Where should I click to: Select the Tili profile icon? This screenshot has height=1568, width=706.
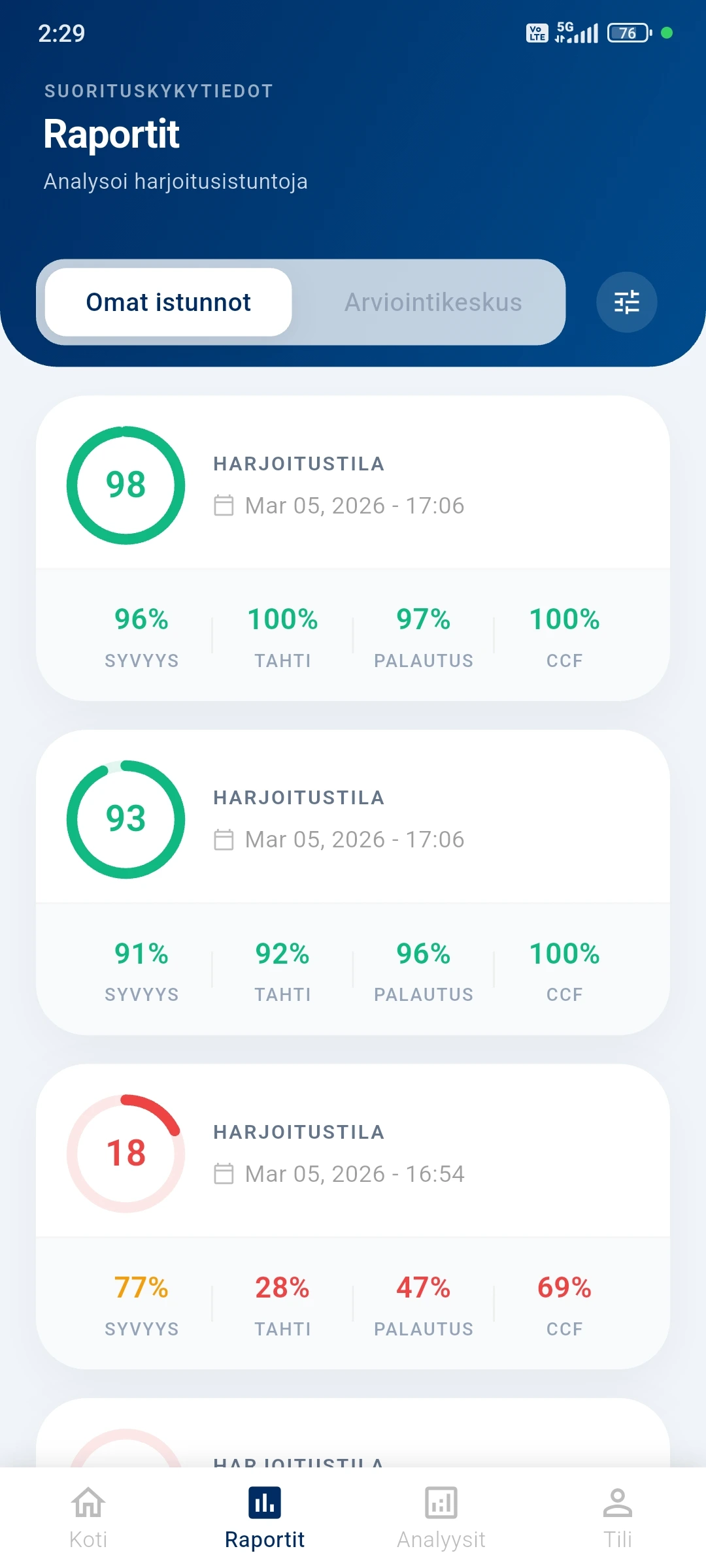coord(618,1502)
